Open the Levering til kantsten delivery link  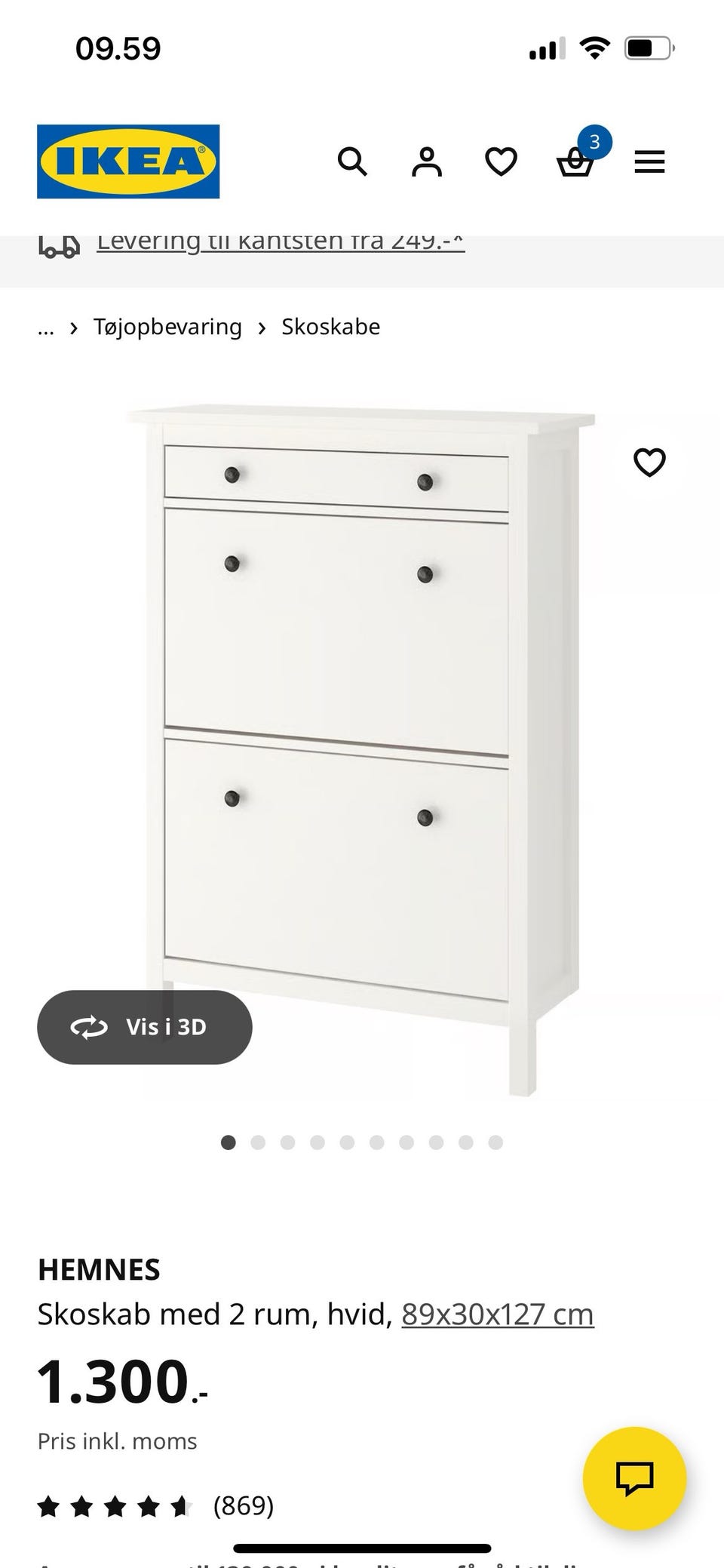point(281,243)
